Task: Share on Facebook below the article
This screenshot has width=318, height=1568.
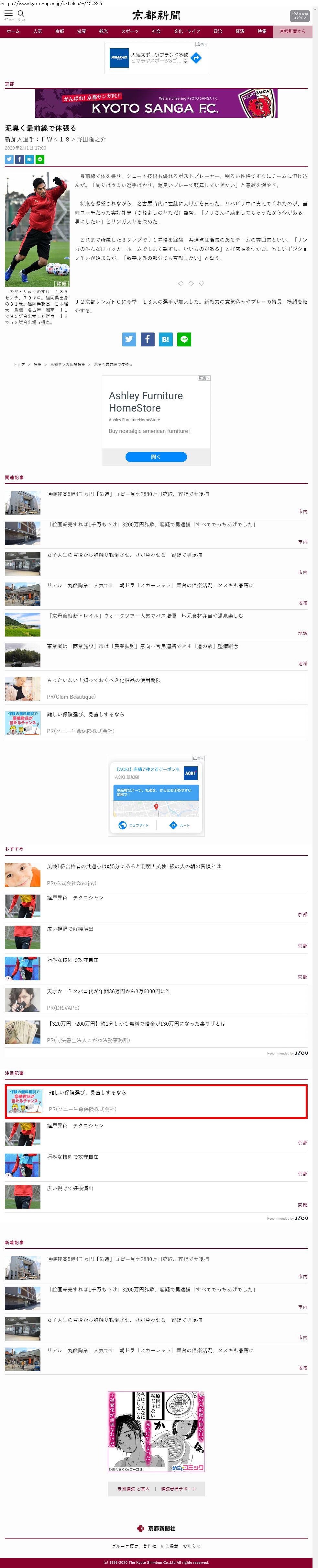Action: (148, 340)
